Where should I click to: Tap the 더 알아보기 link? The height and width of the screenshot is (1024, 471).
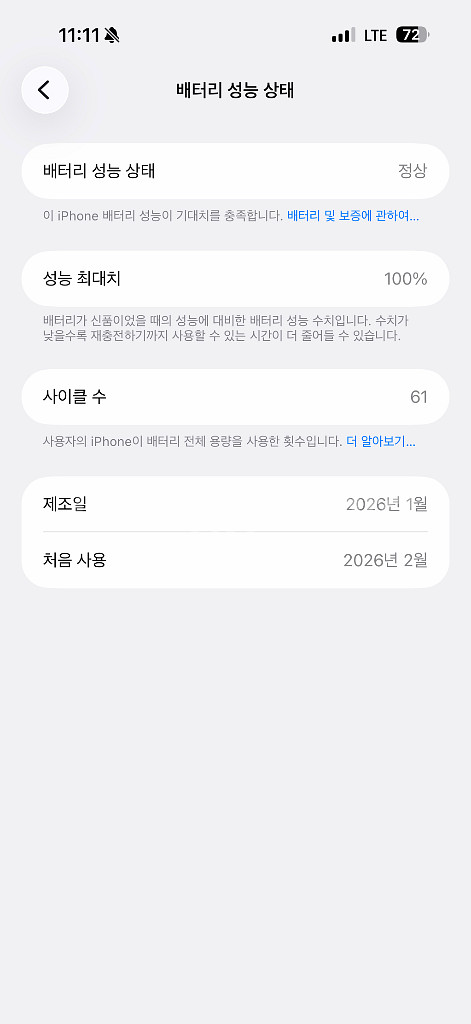coord(381,442)
